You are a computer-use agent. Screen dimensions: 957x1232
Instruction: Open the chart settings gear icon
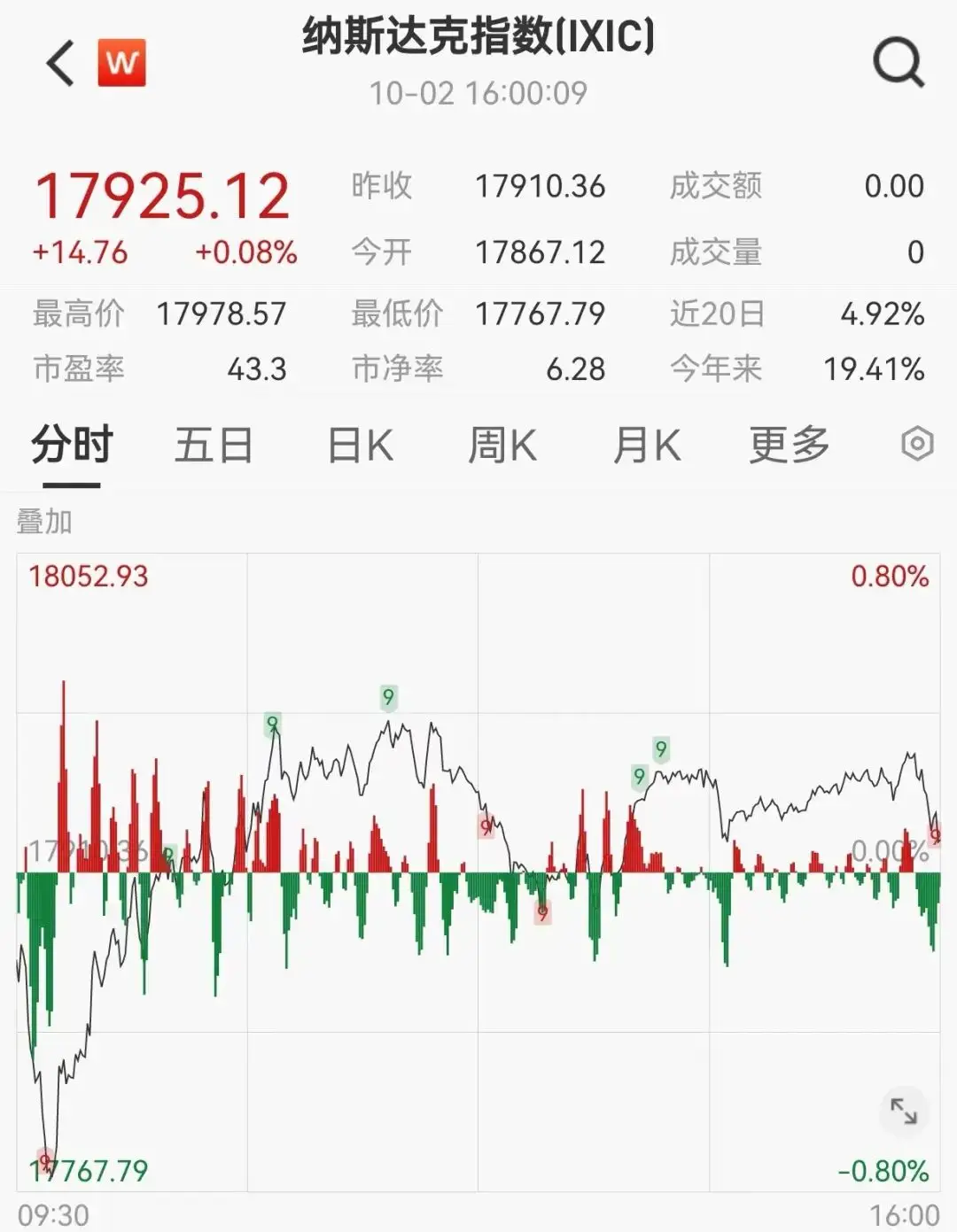(919, 445)
